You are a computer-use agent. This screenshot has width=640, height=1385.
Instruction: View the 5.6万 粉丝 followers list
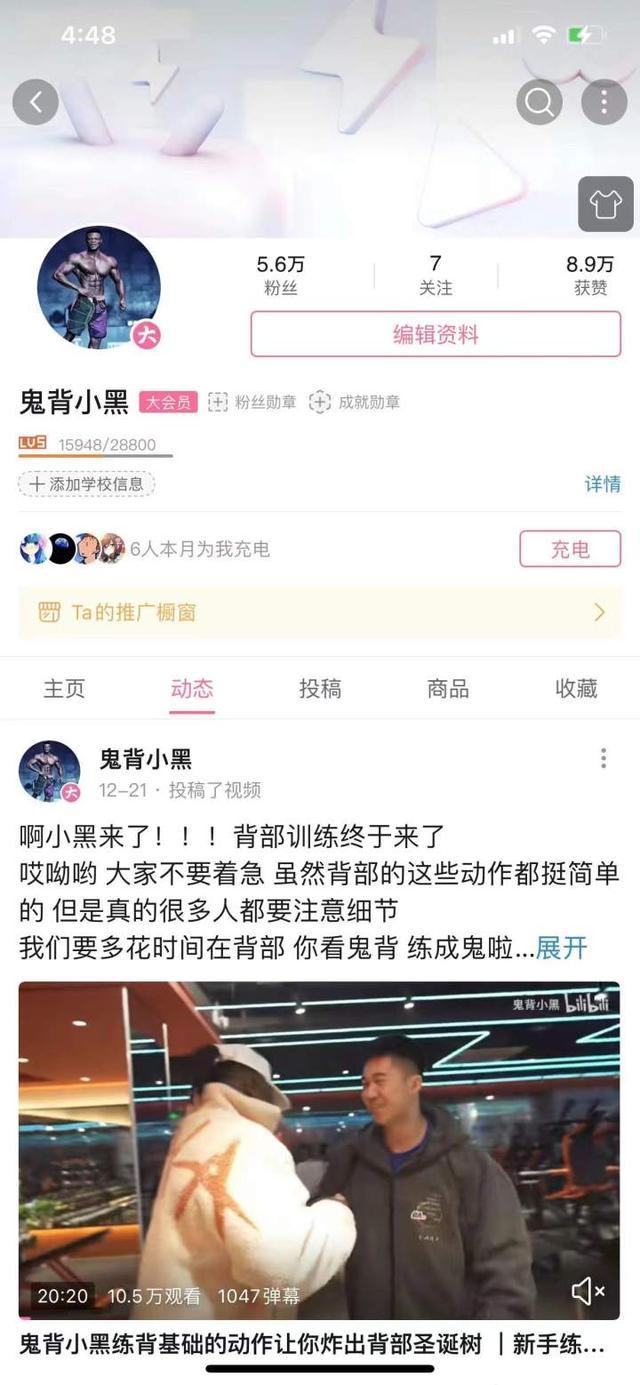click(280, 275)
